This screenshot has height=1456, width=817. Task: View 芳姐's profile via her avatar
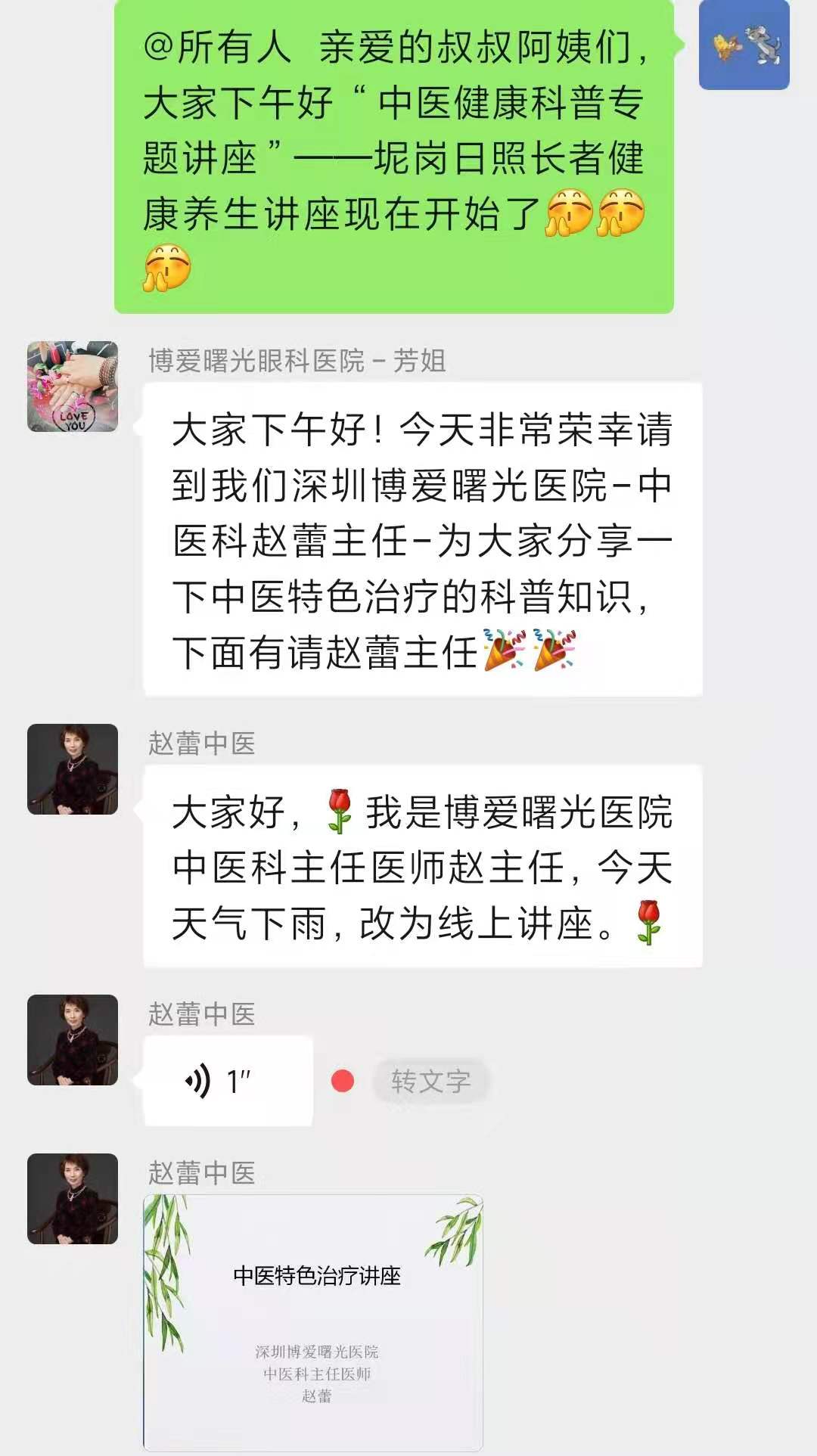tap(73, 387)
